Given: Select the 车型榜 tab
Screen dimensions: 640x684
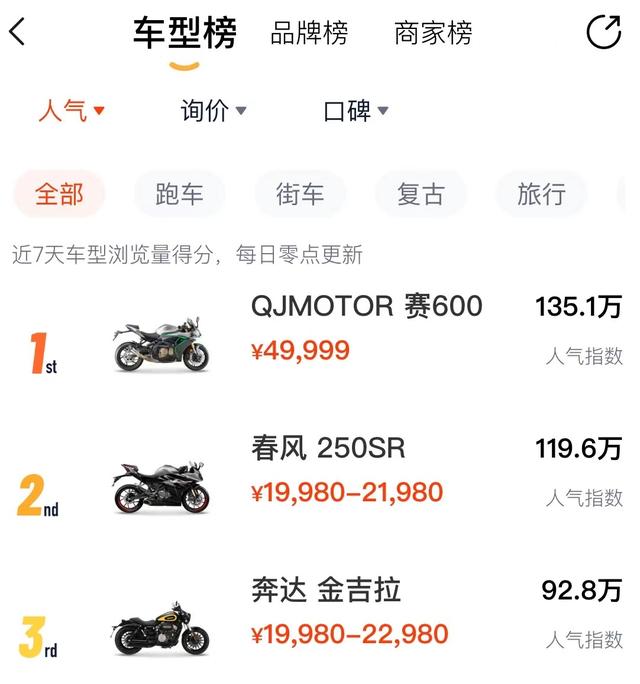Looking at the screenshot, I should [184, 33].
